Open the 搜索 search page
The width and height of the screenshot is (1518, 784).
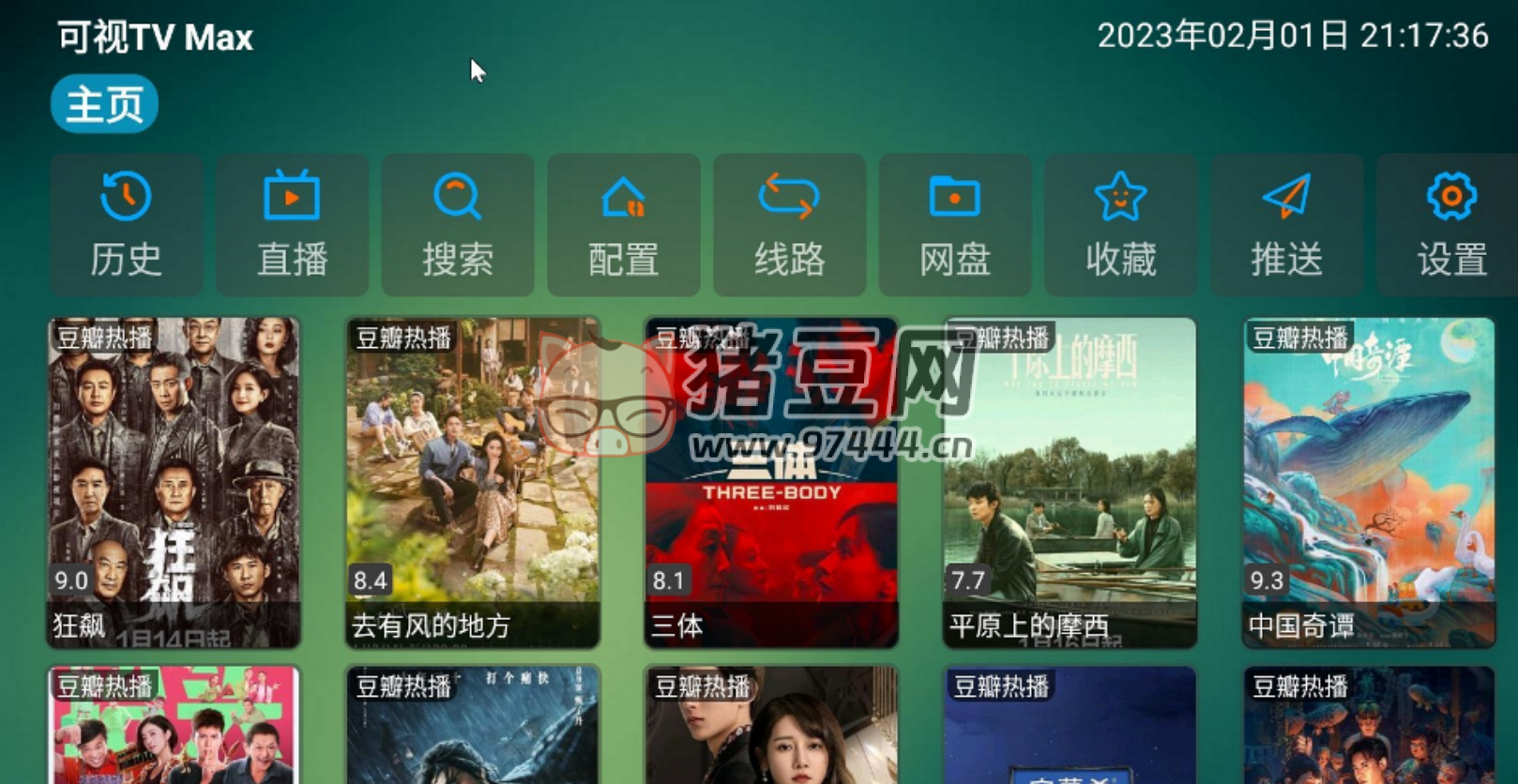click(458, 225)
